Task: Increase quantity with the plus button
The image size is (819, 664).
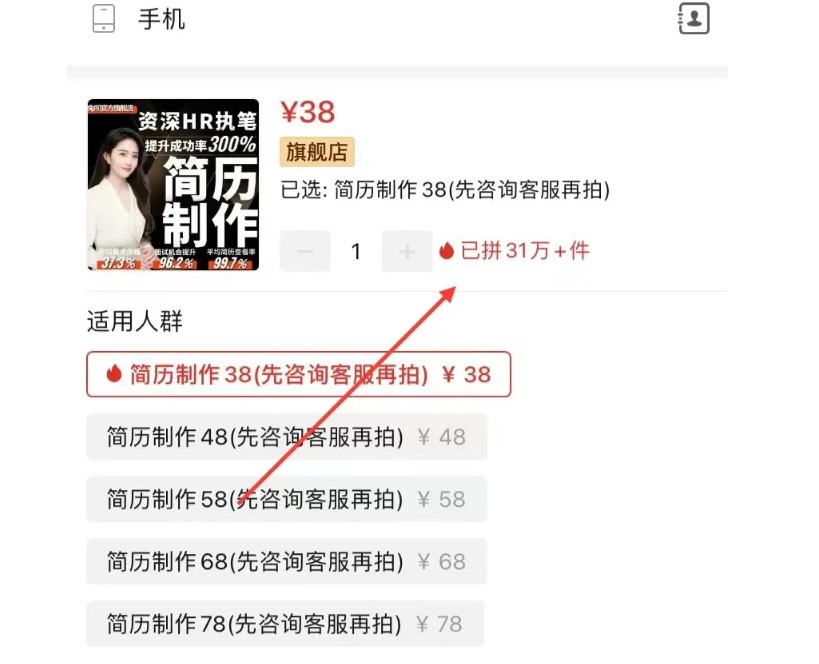Action: coord(407,251)
